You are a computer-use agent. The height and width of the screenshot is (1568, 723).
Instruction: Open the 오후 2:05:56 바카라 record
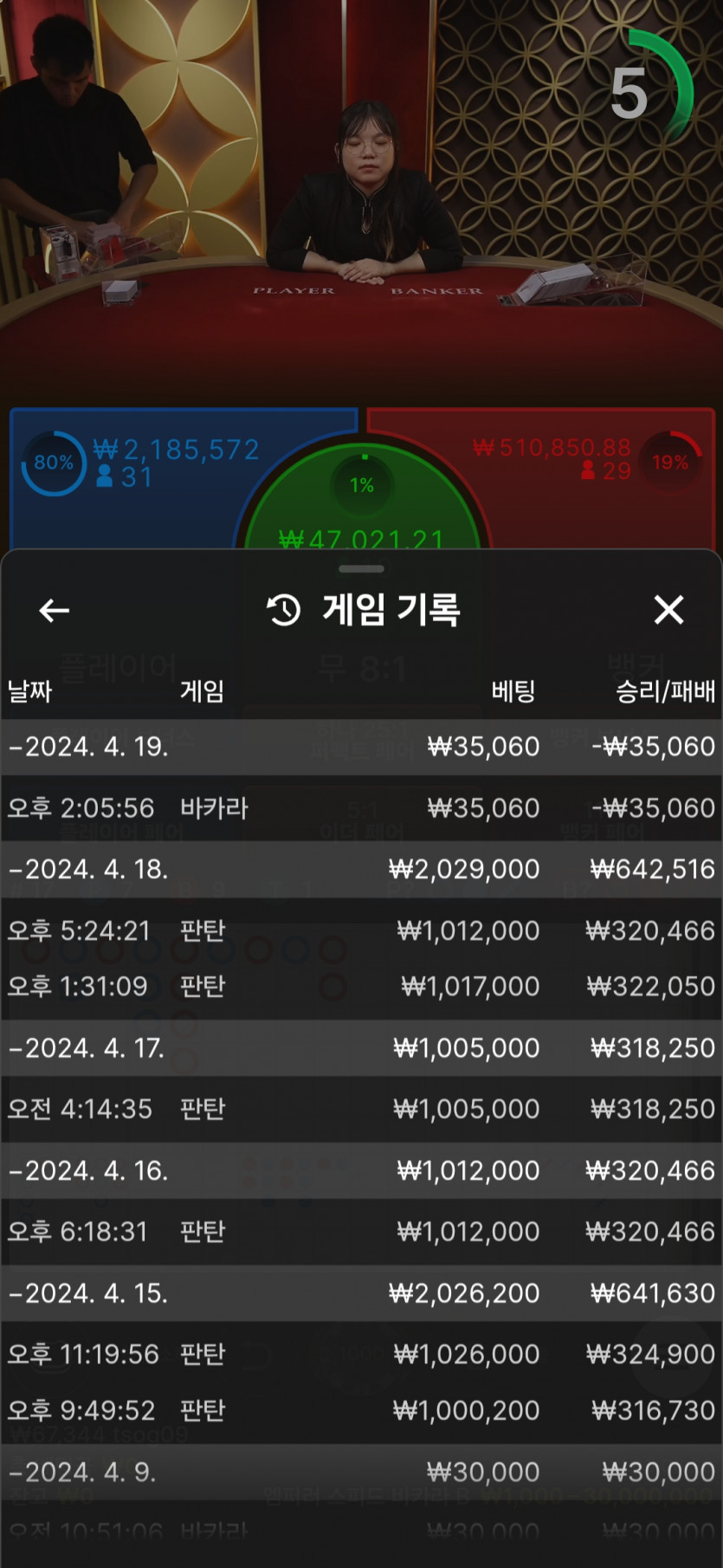(361, 808)
